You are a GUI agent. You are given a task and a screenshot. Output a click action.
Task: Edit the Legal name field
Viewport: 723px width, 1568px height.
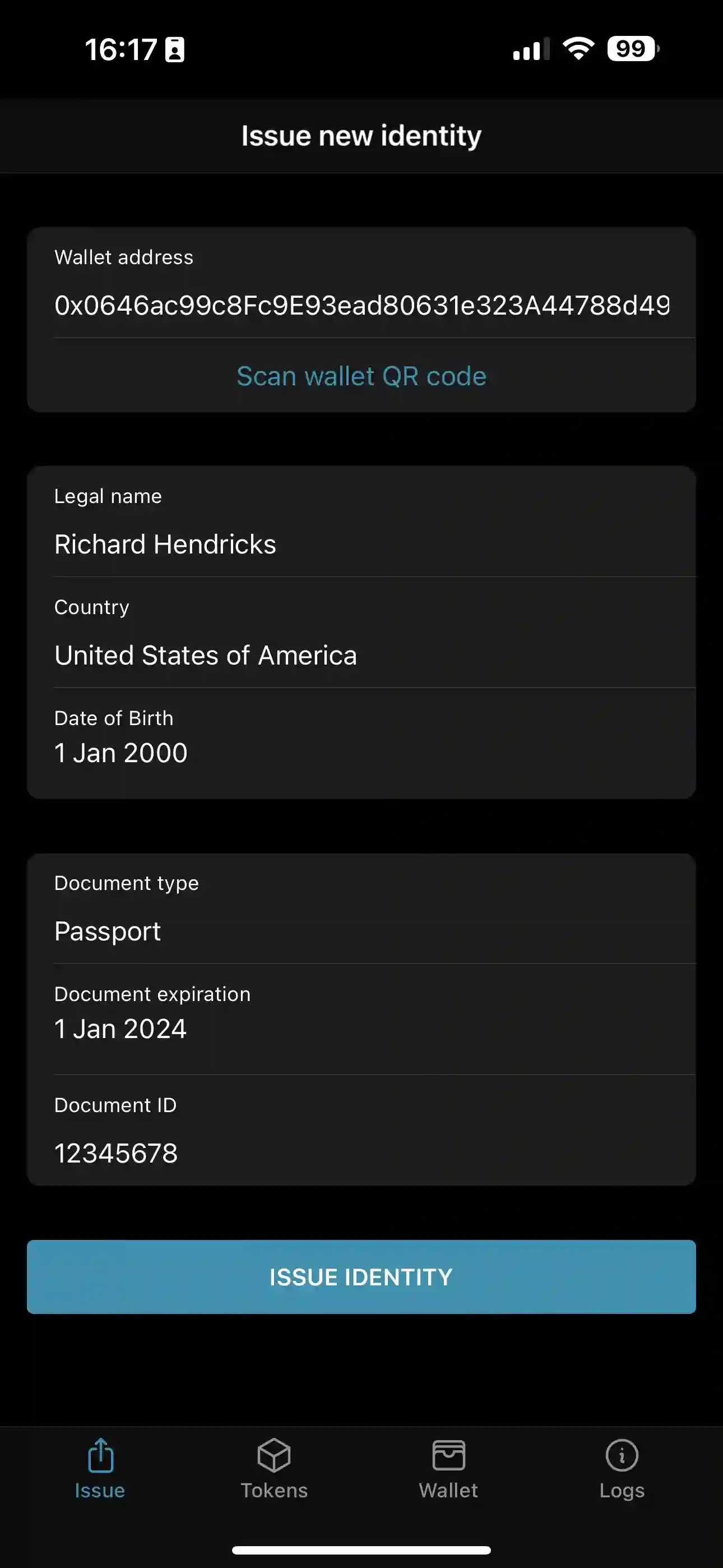point(361,543)
